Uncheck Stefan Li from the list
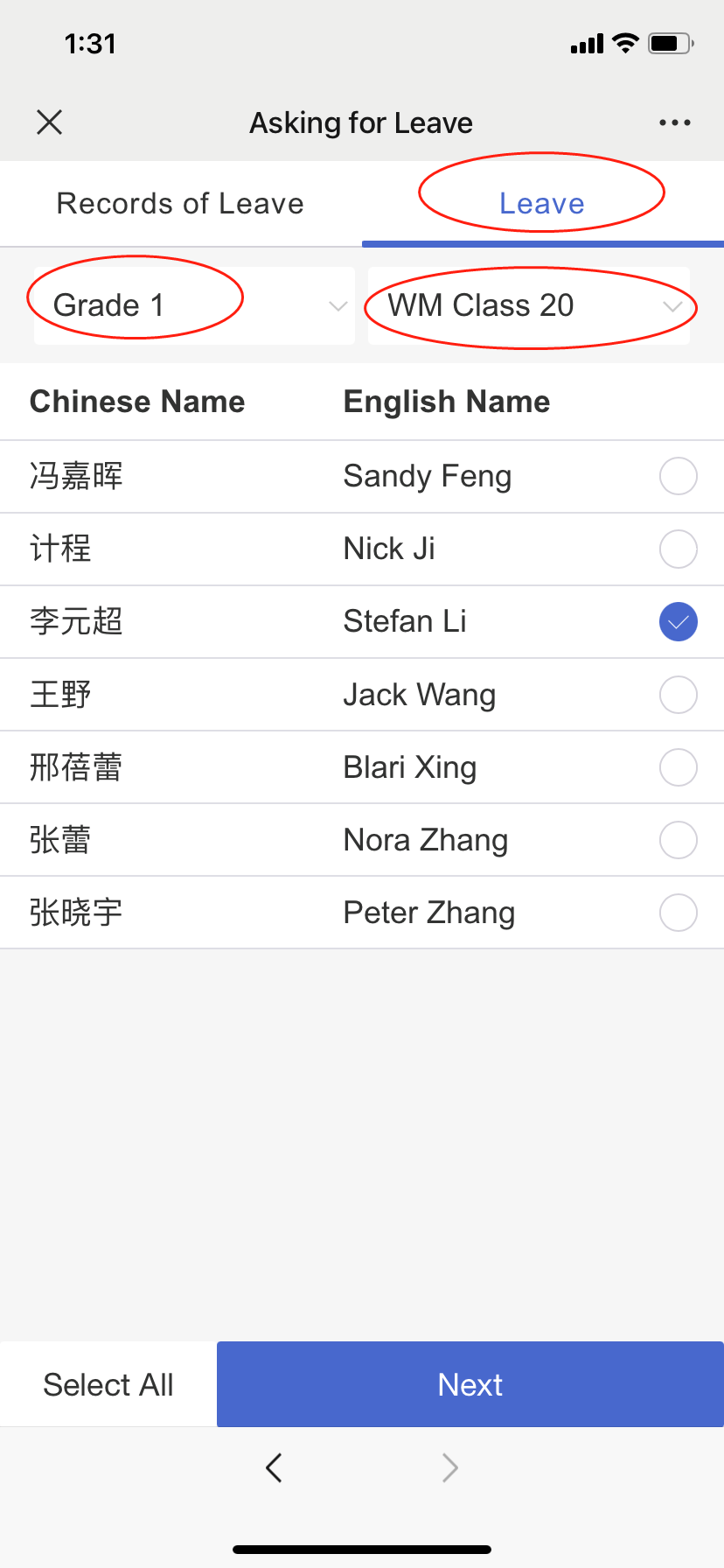Viewport: 724px width, 1568px height. pyautogui.click(x=678, y=622)
